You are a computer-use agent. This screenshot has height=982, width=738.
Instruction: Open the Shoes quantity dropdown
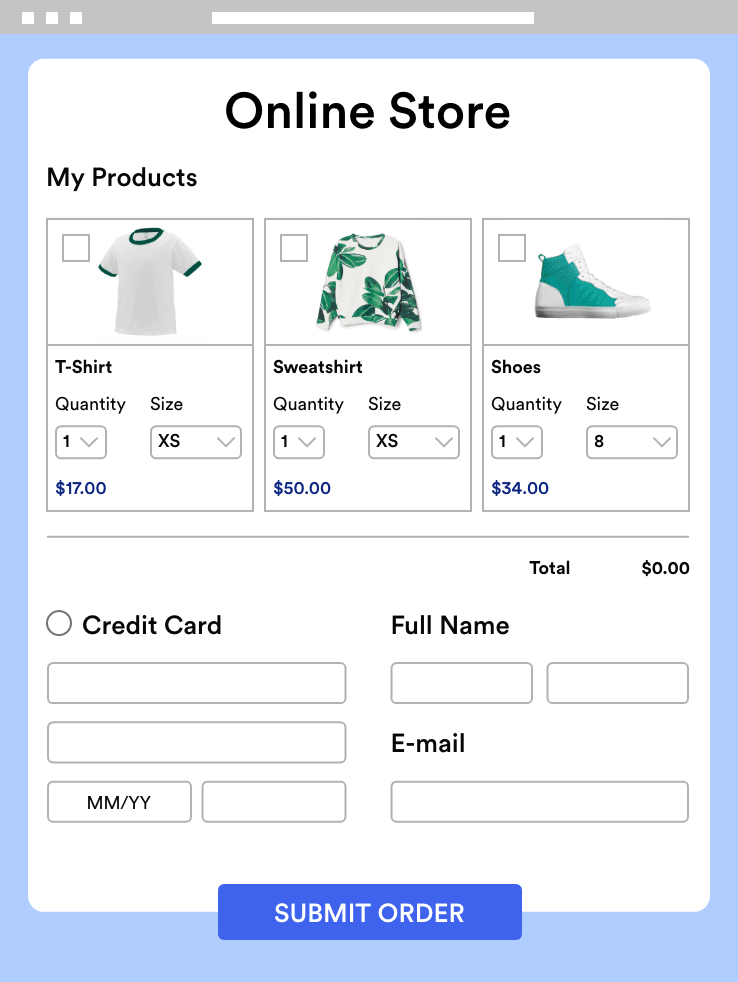(517, 441)
